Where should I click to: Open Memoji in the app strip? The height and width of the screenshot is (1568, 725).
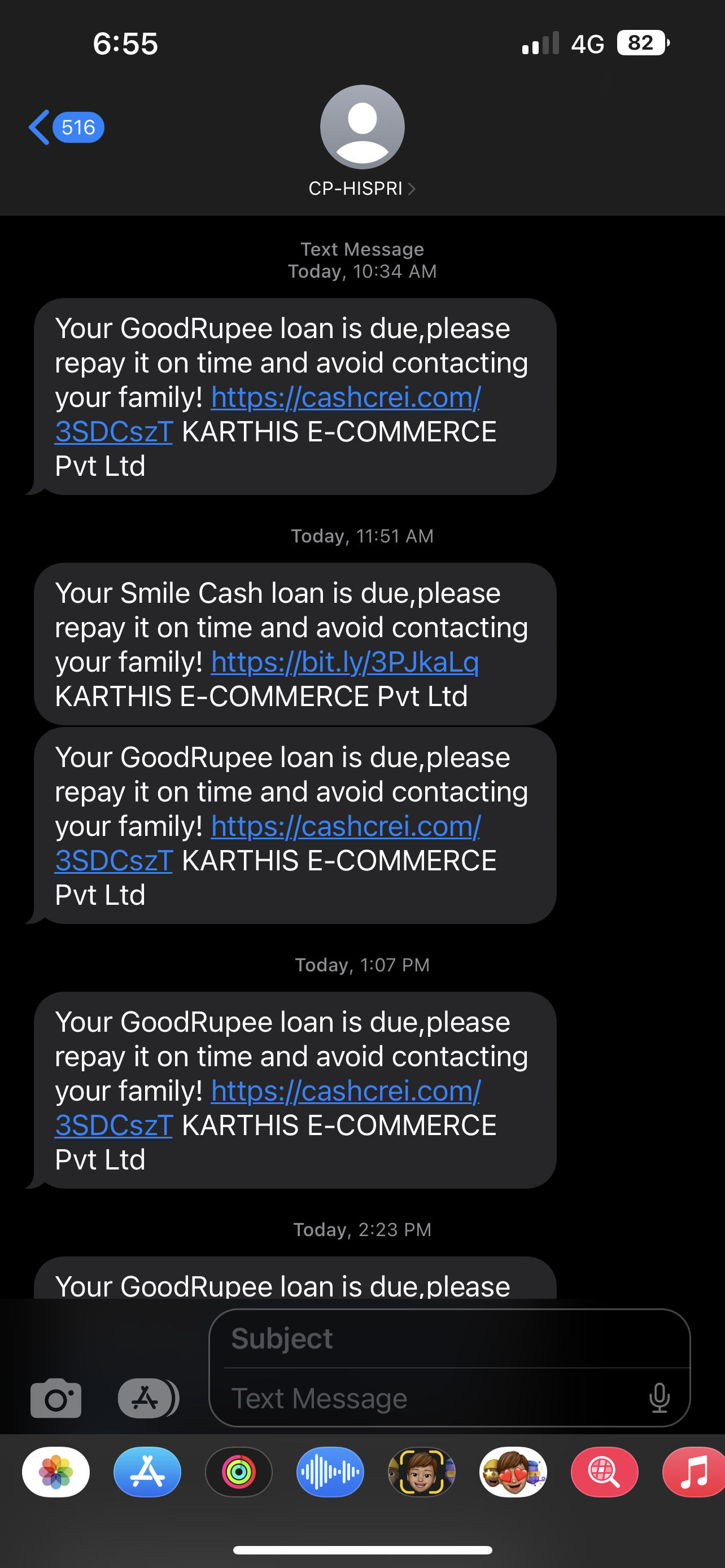(421, 1472)
